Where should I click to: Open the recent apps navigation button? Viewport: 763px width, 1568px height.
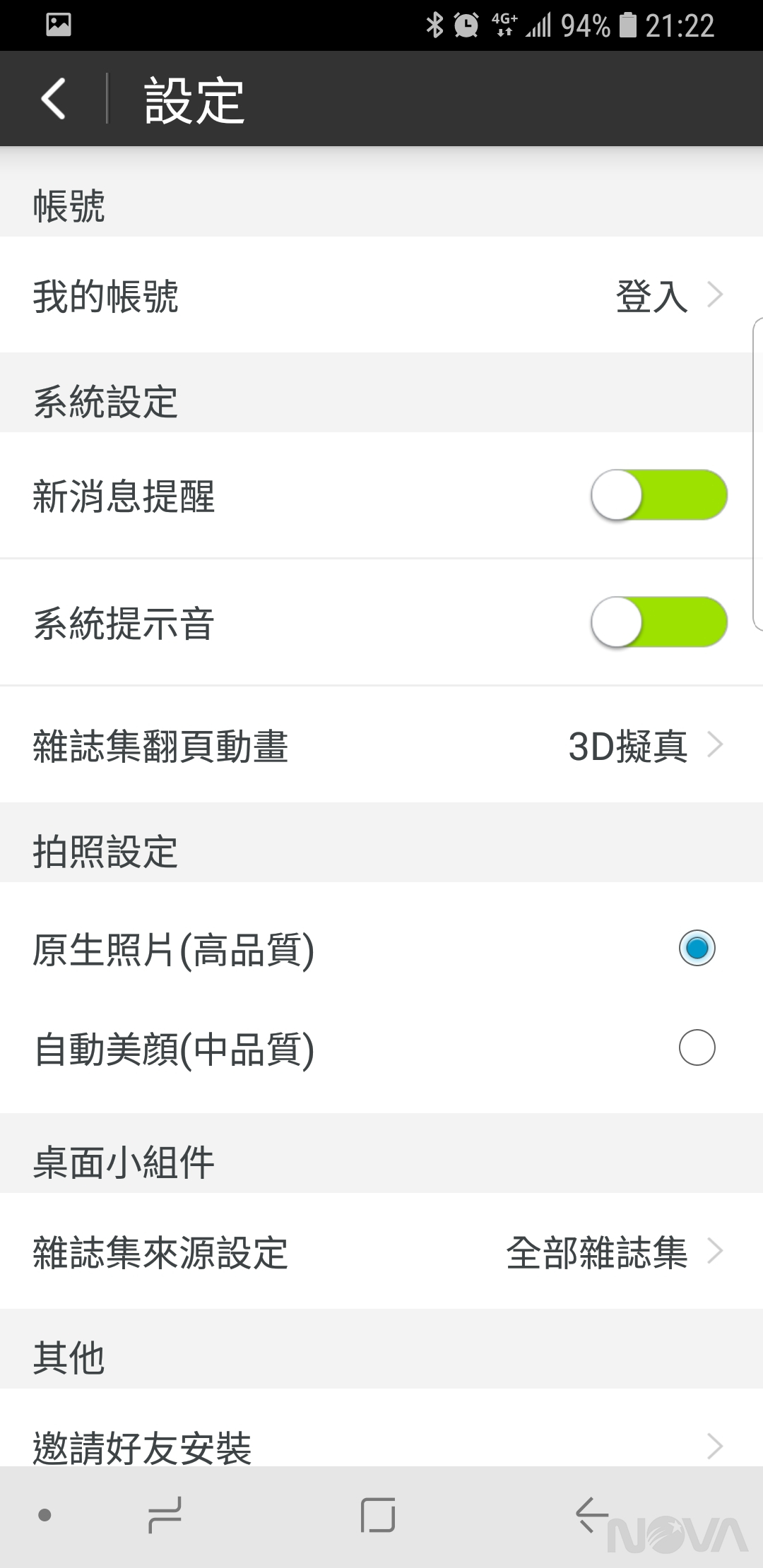tap(164, 1514)
